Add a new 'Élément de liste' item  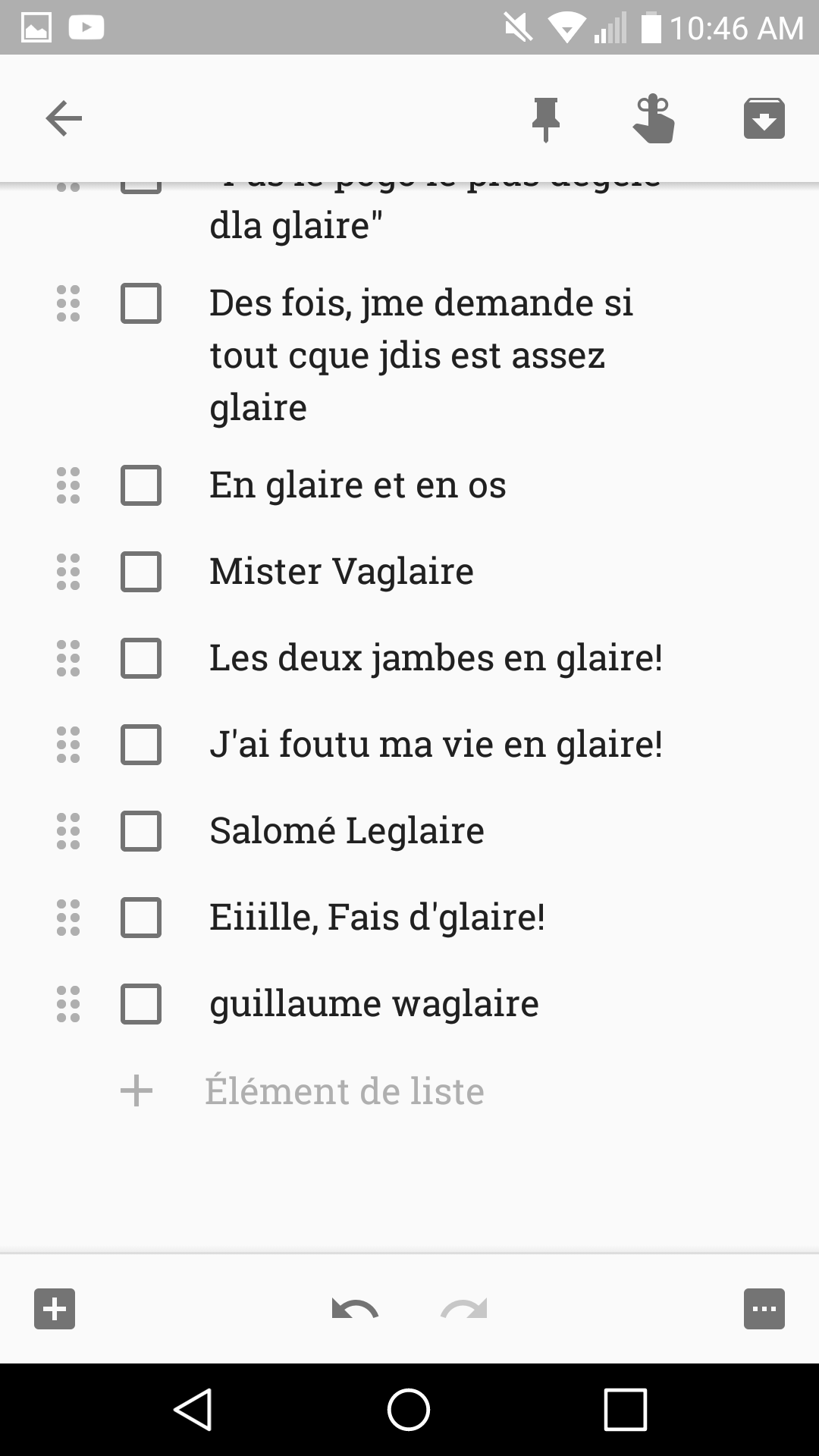point(344,1091)
